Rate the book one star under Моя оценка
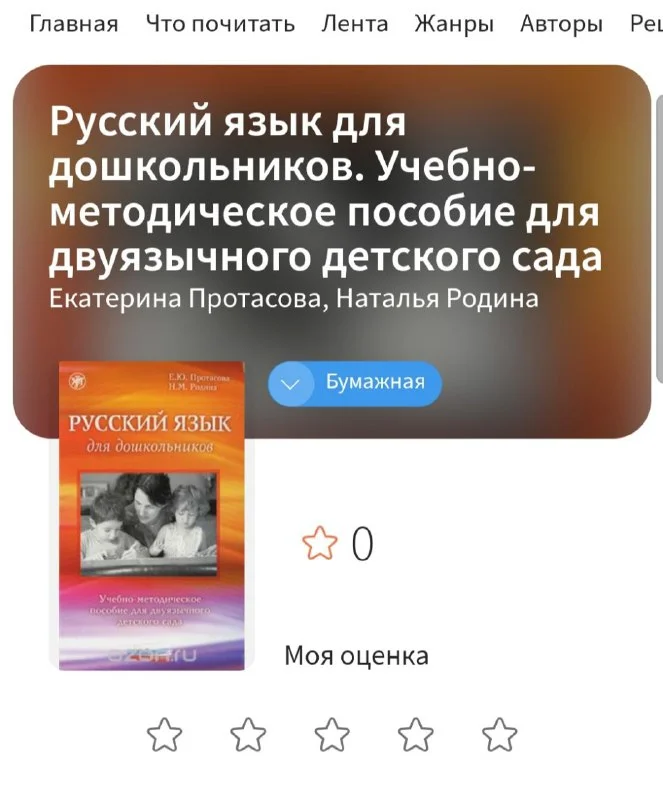Image resolution: width=663 pixels, height=800 pixels. pos(165,735)
